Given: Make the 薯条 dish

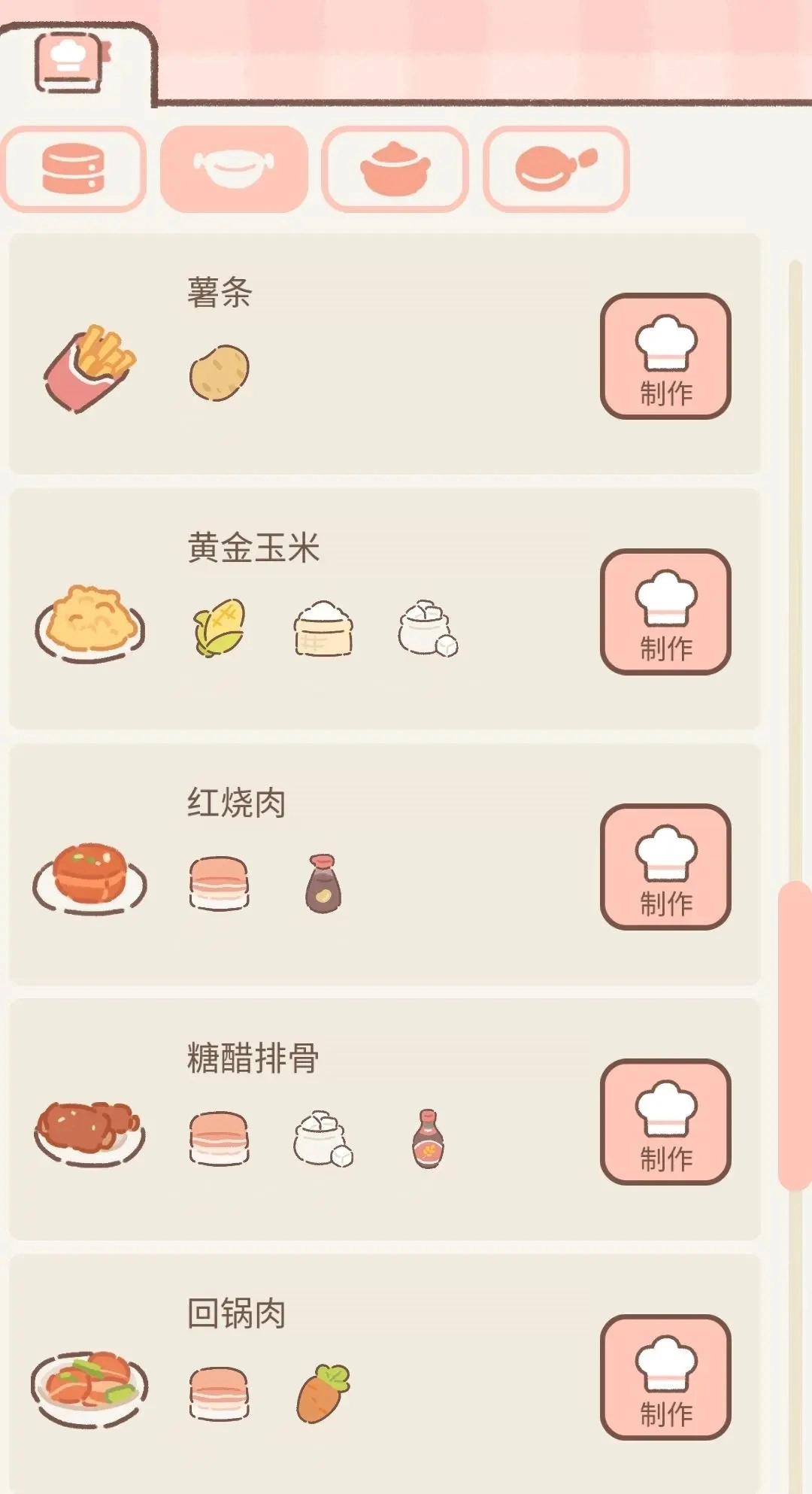Looking at the screenshot, I should (665, 356).
